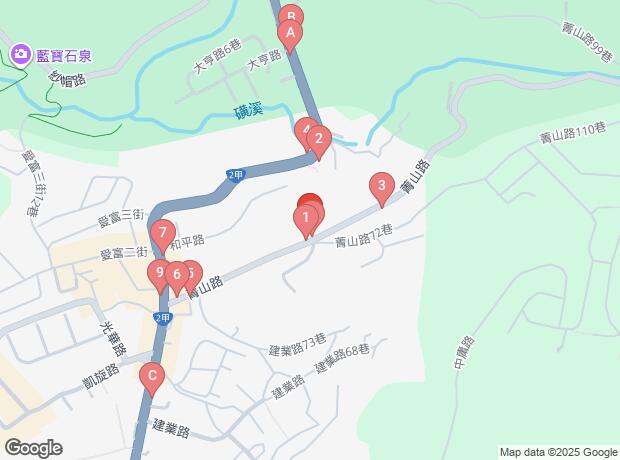The width and height of the screenshot is (620, 460).
Task: Open map marker 1 near 菁山路72巷
Action: tap(306, 220)
